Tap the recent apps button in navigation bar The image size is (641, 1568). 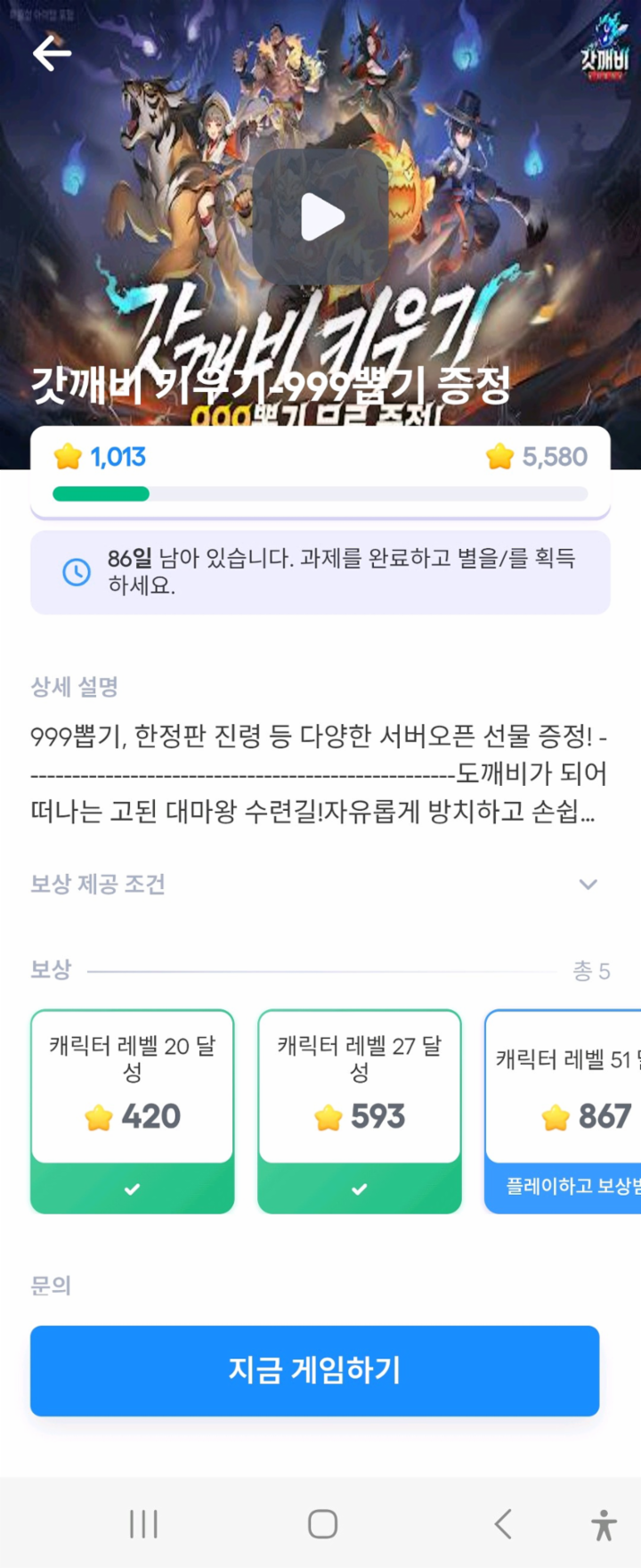click(142, 1523)
